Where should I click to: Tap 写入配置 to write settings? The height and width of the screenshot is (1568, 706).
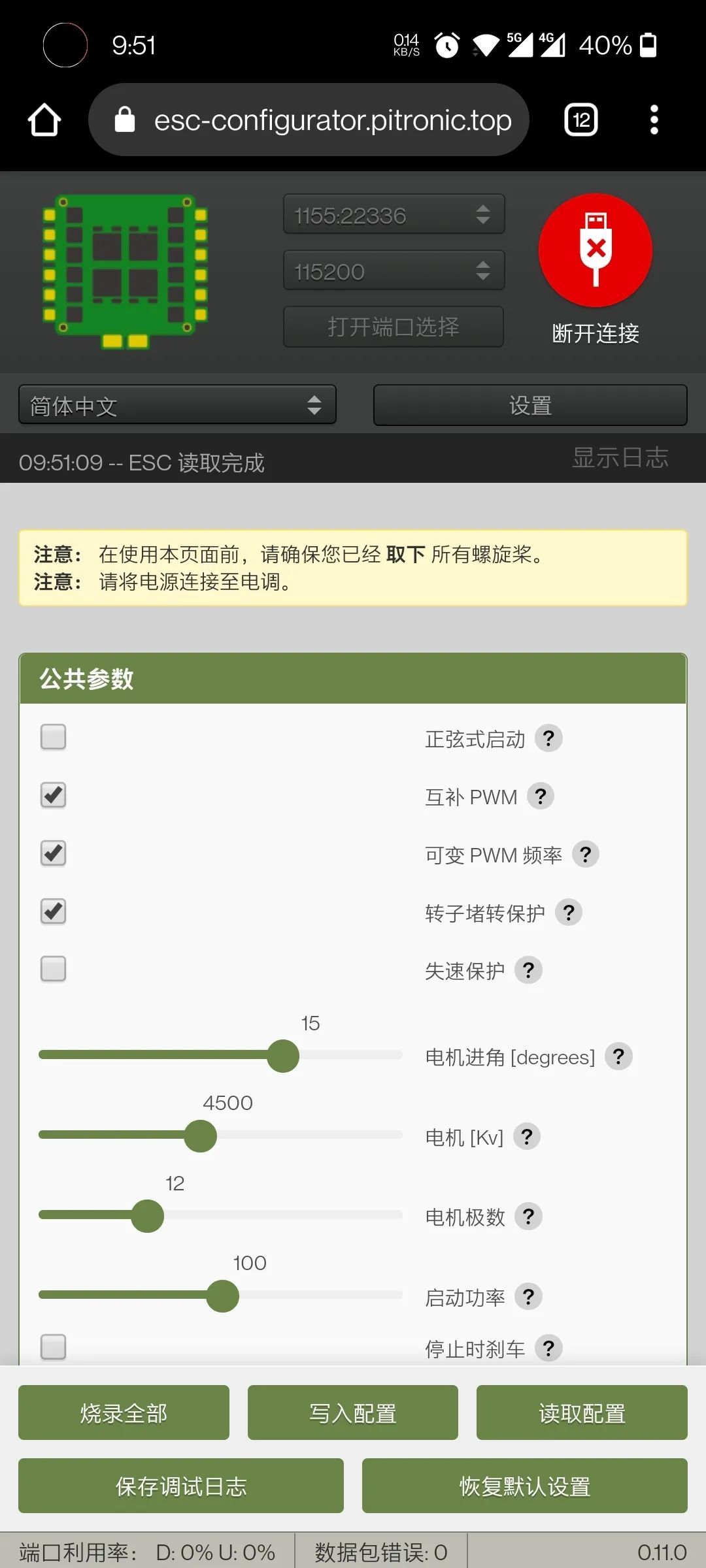tap(353, 1413)
